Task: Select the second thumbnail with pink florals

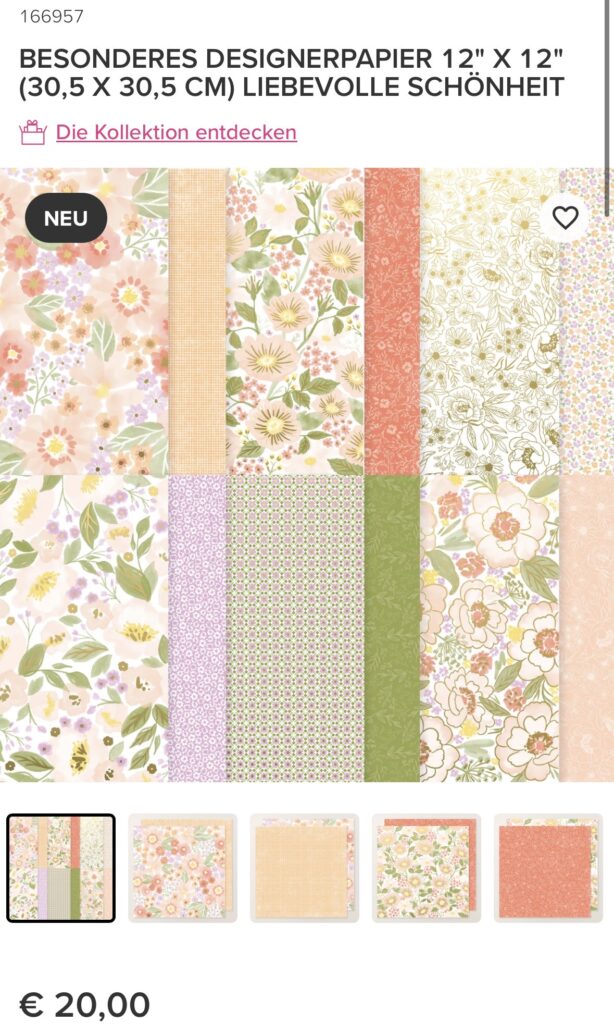Action: click(183, 868)
